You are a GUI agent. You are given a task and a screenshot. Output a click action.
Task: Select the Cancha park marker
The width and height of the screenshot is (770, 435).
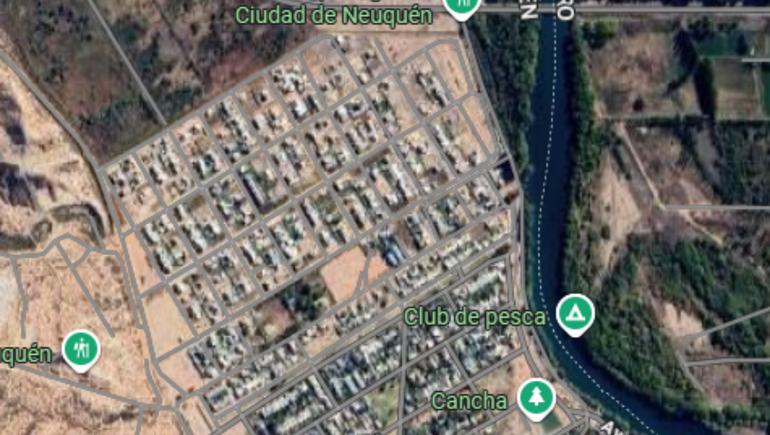[536, 397]
